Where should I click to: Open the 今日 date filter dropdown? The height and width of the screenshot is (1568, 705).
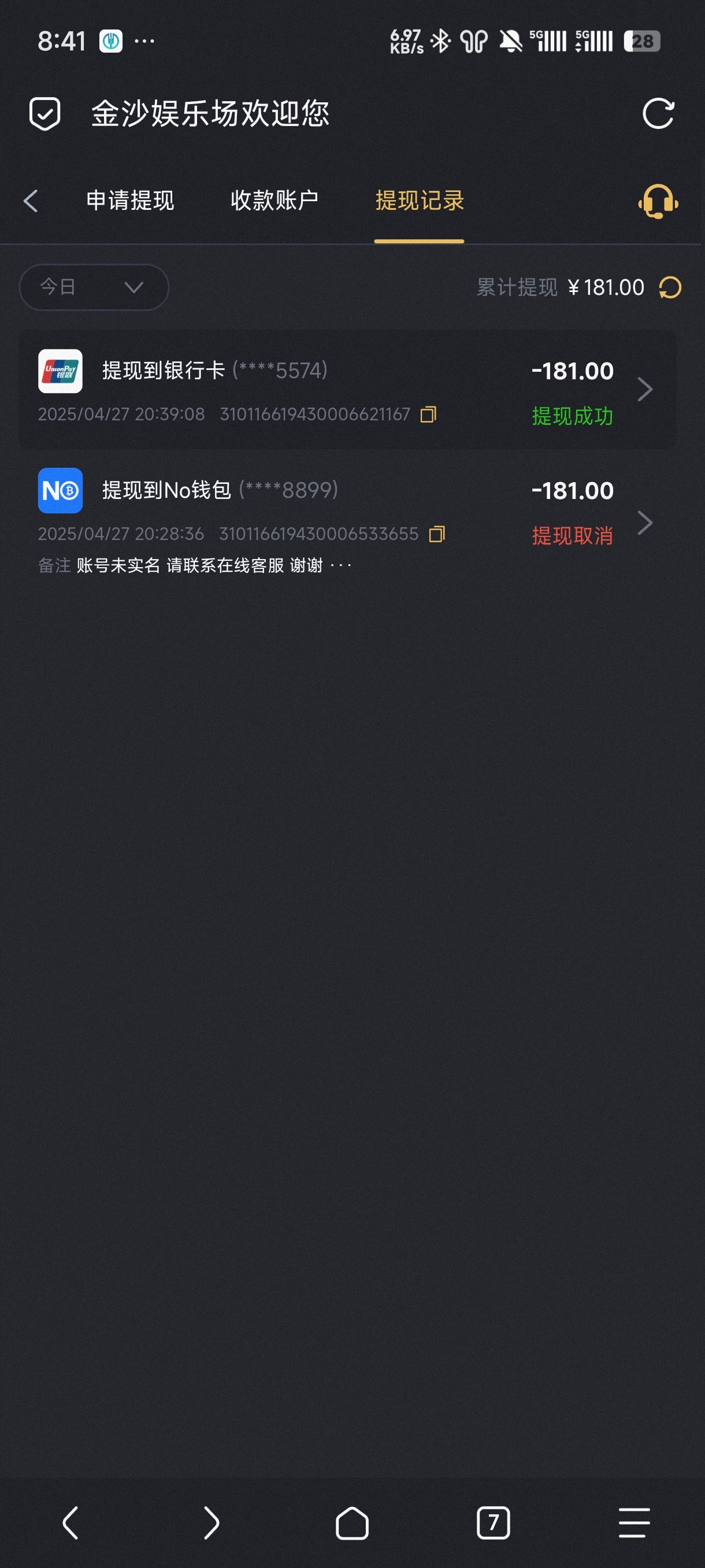click(94, 287)
